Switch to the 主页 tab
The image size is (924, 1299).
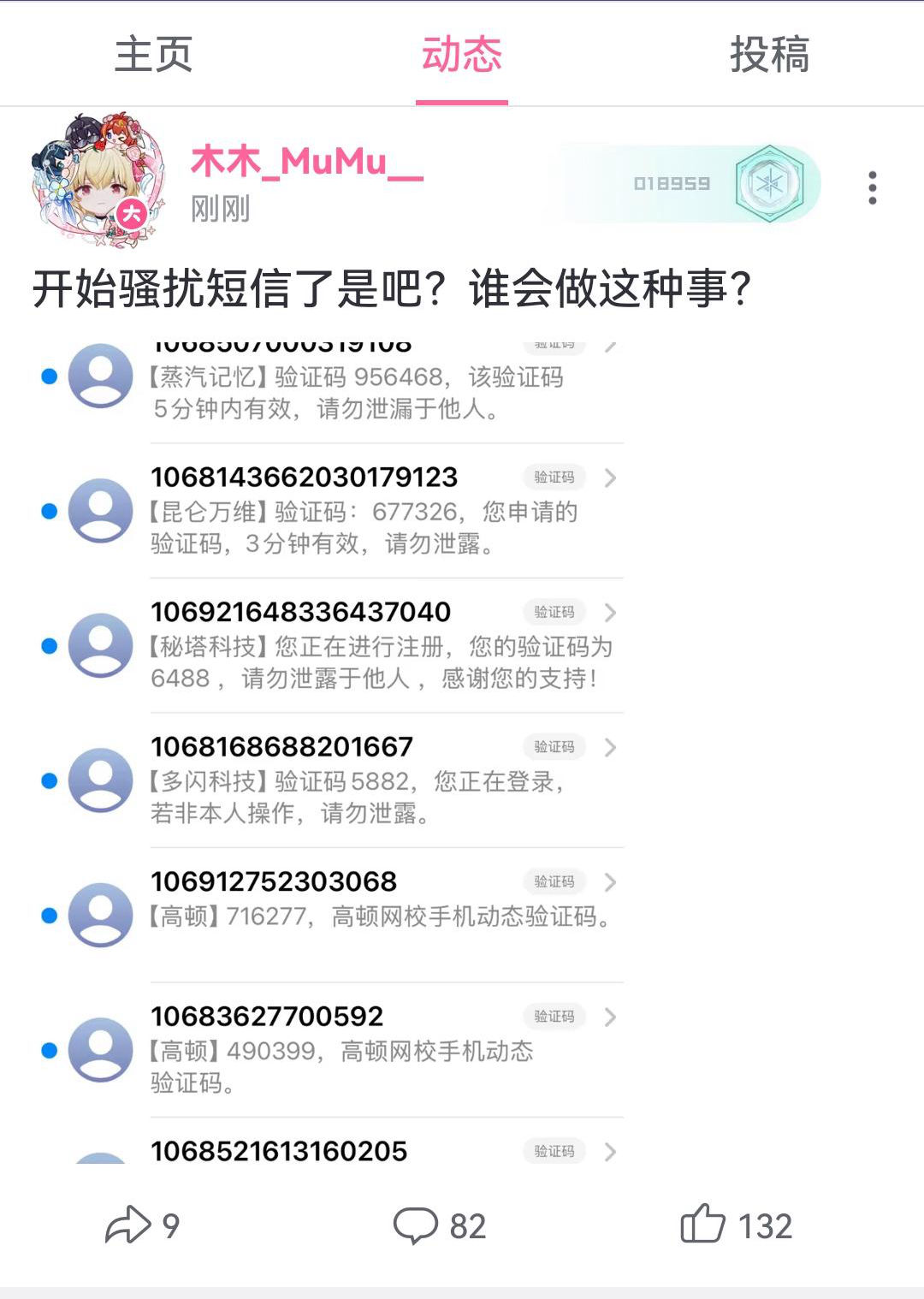(x=153, y=55)
